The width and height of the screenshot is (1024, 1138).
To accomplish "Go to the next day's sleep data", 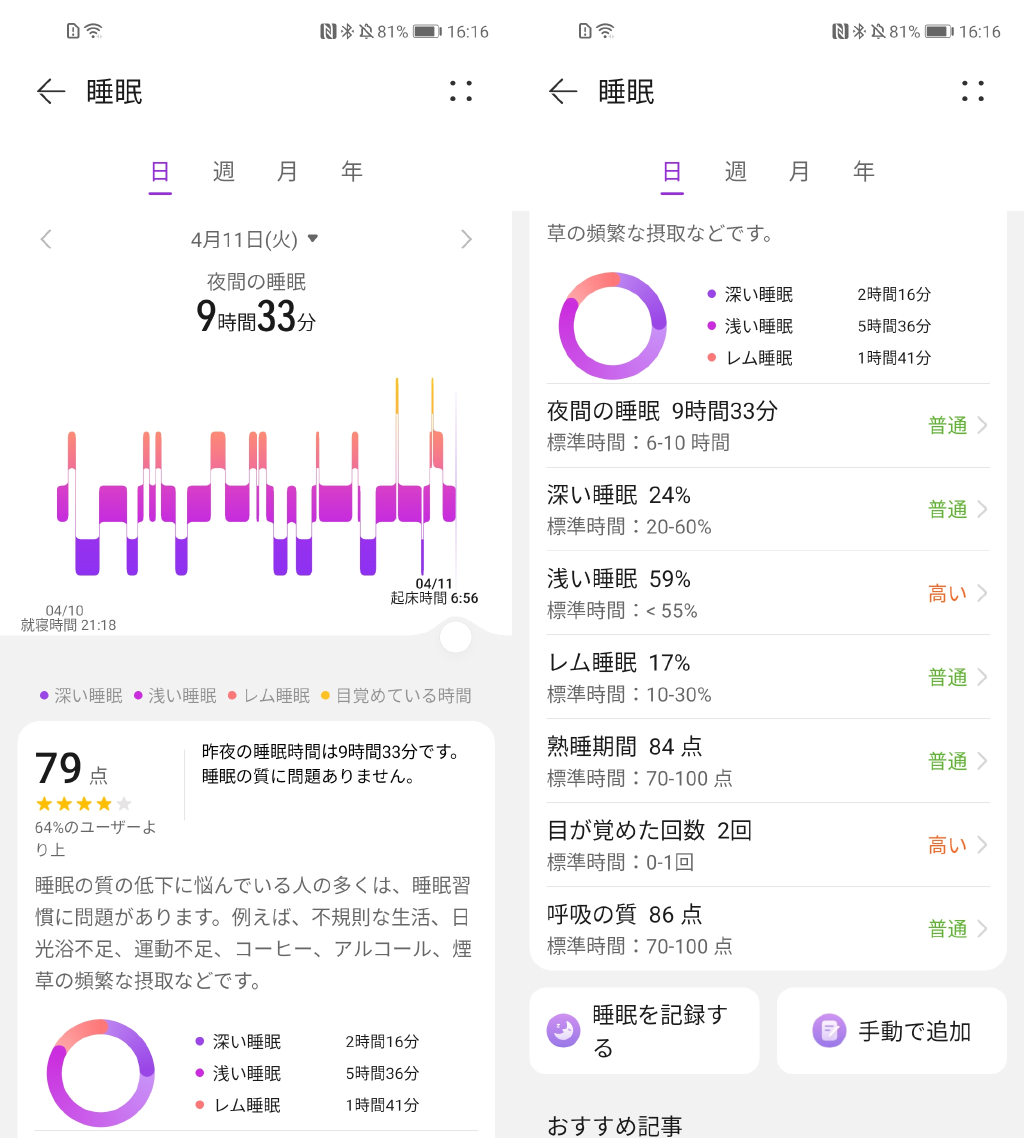I will (466, 239).
